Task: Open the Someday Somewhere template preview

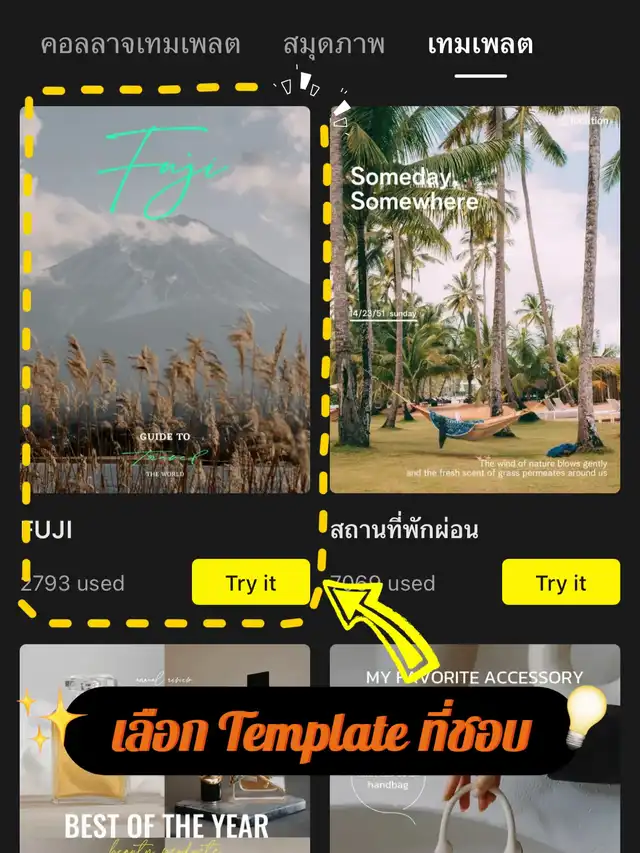Action: click(x=475, y=300)
